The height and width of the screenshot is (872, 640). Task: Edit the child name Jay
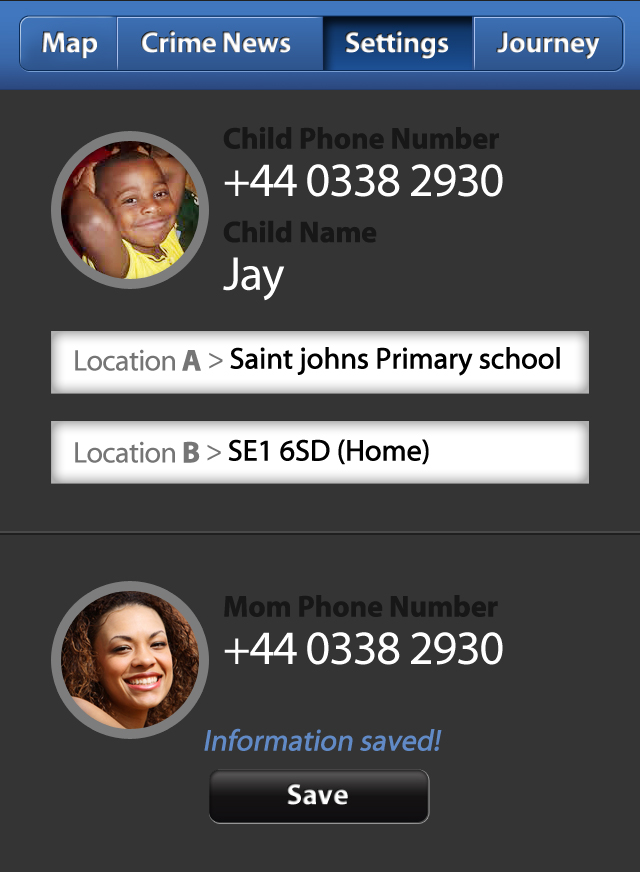pyautogui.click(x=254, y=276)
